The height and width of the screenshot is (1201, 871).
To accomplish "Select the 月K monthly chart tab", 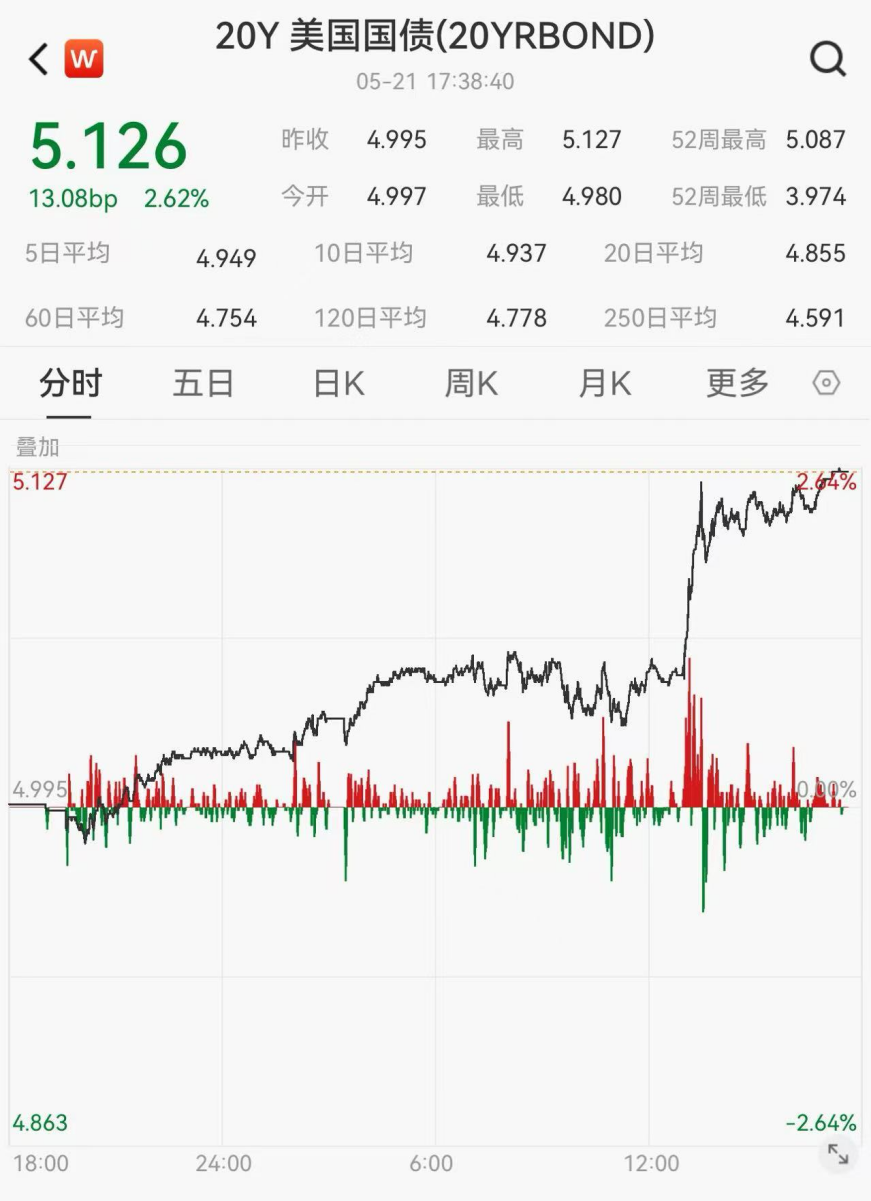I will pyautogui.click(x=603, y=383).
